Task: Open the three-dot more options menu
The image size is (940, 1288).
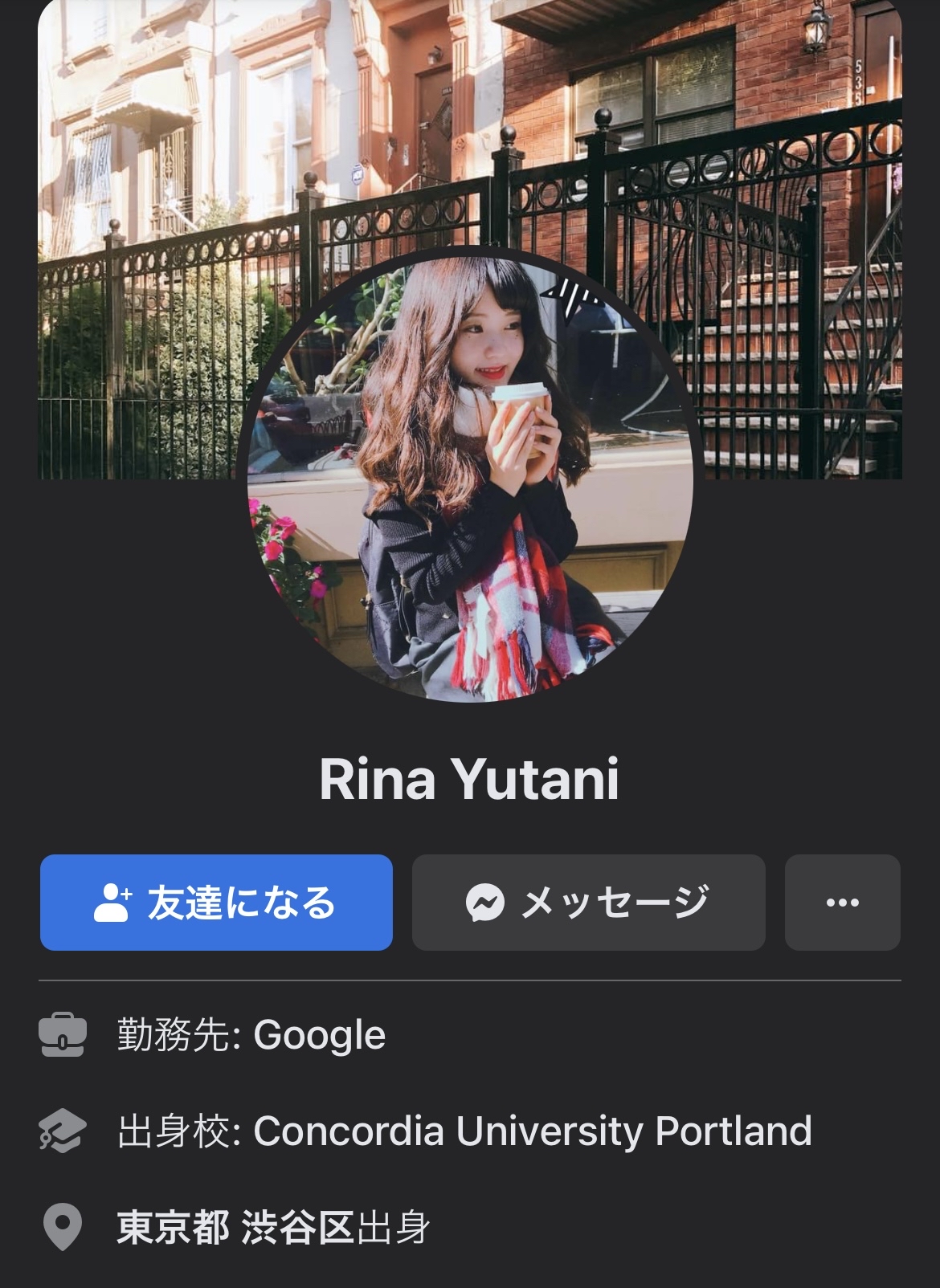Action: 842,903
